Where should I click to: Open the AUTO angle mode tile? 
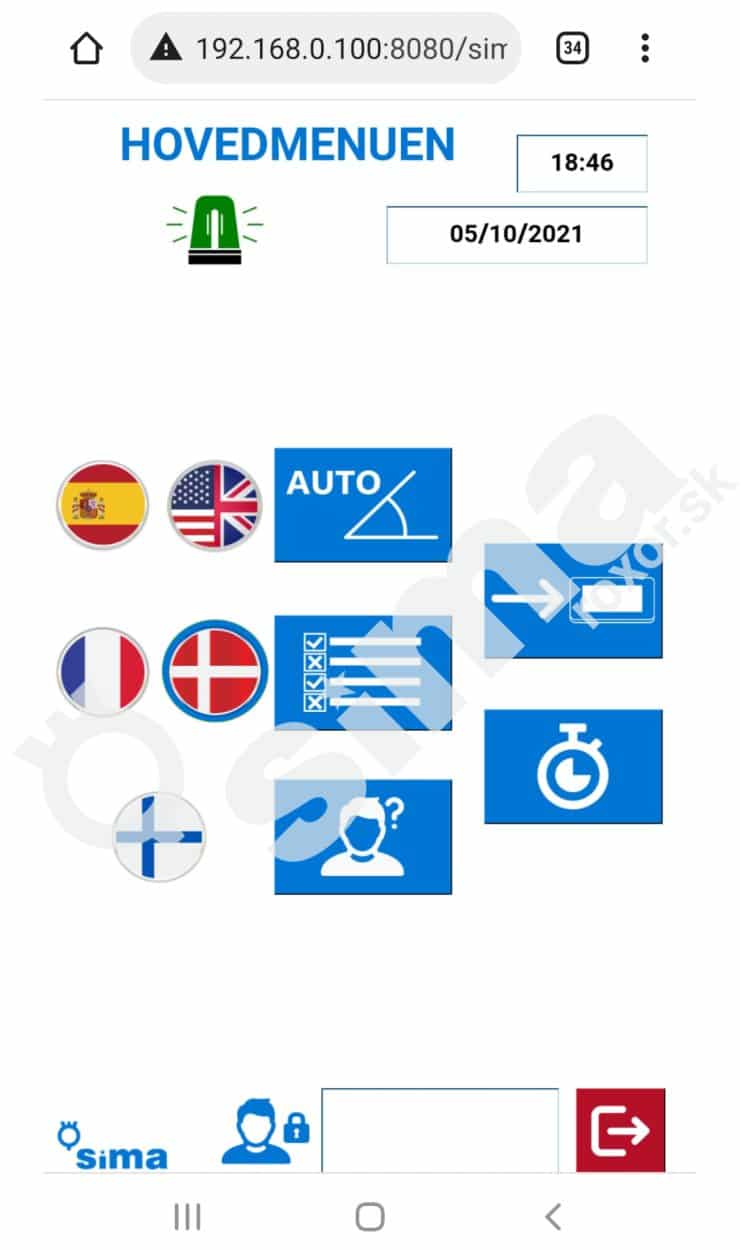click(363, 505)
